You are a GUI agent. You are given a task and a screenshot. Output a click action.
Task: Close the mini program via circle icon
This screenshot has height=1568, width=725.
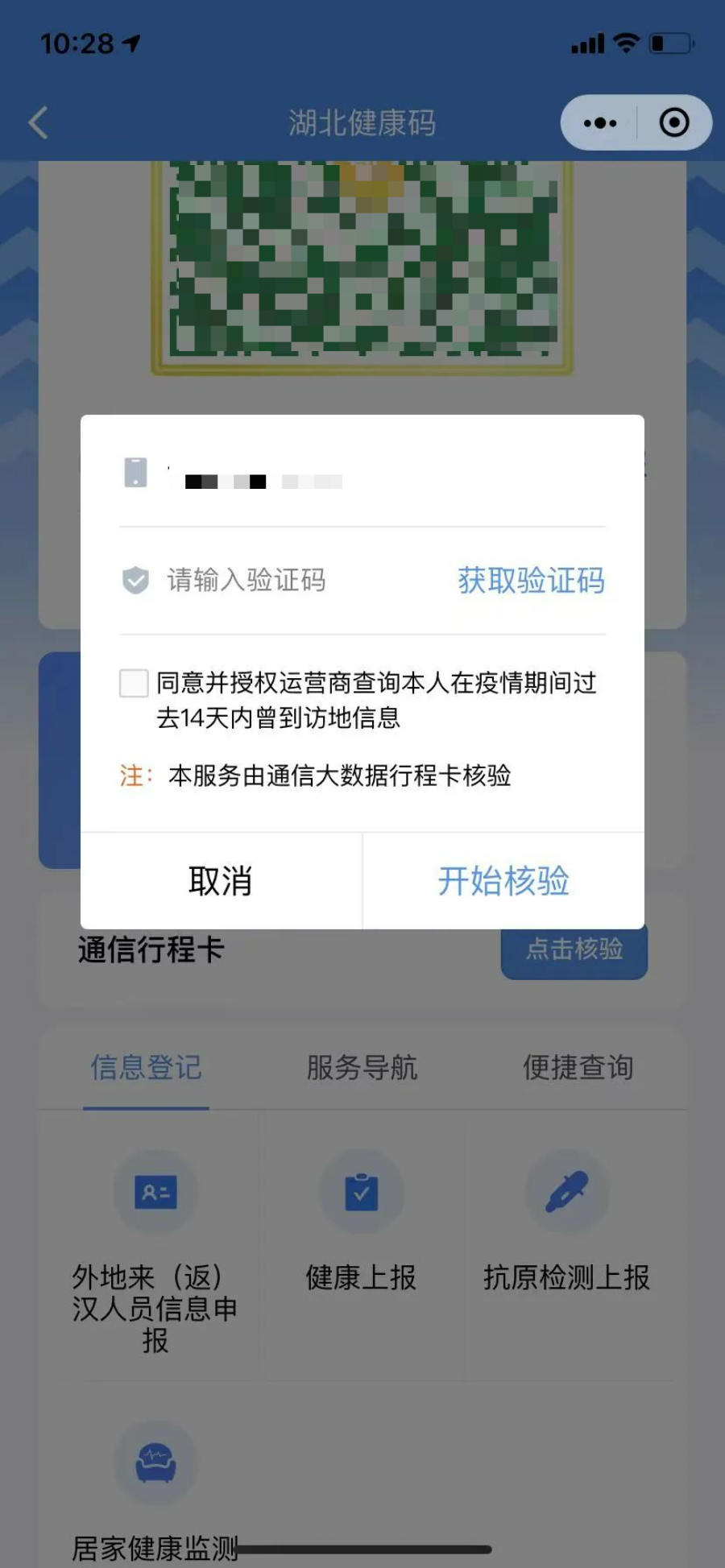(x=673, y=123)
